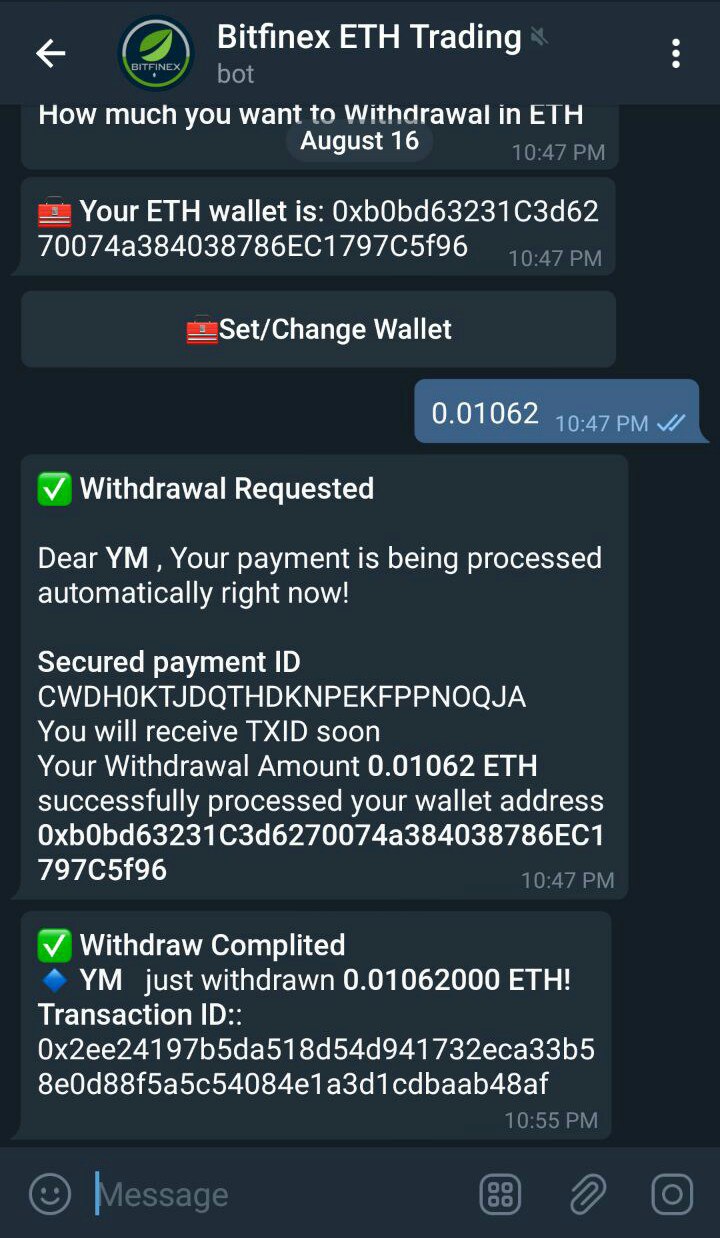Open the emoji picker
This screenshot has height=1238, width=720.
pyautogui.click(x=50, y=1194)
